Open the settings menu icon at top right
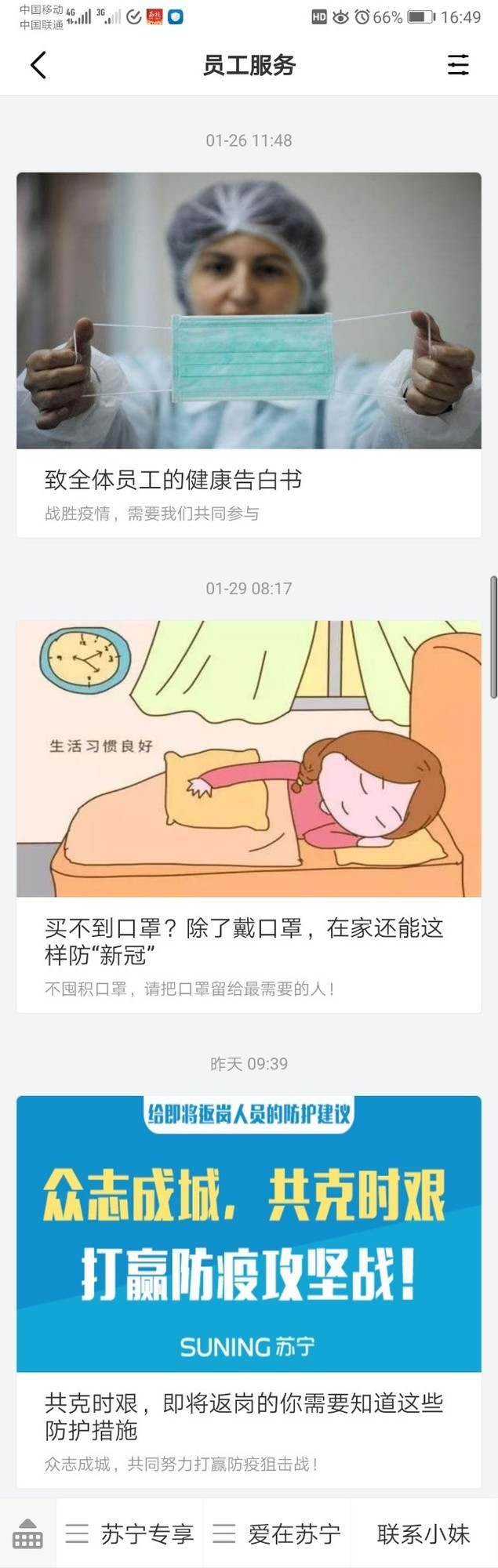Screen dimensions: 498x1568 coord(458,65)
